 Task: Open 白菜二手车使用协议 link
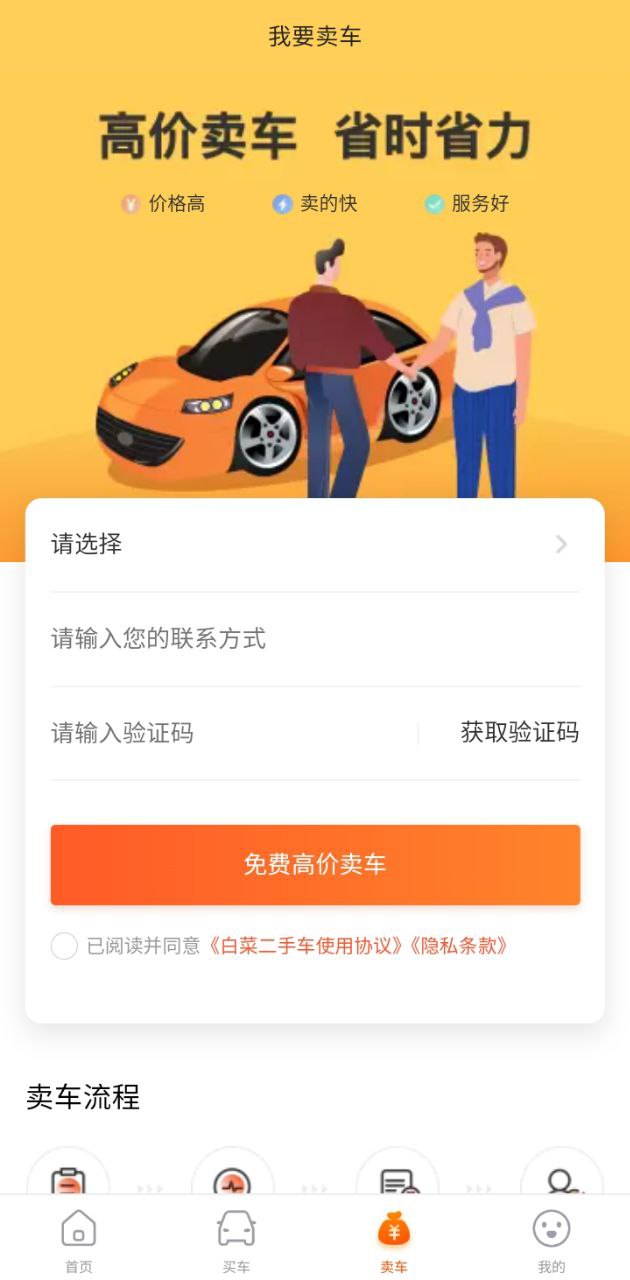pyautogui.click(x=306, y=946)
